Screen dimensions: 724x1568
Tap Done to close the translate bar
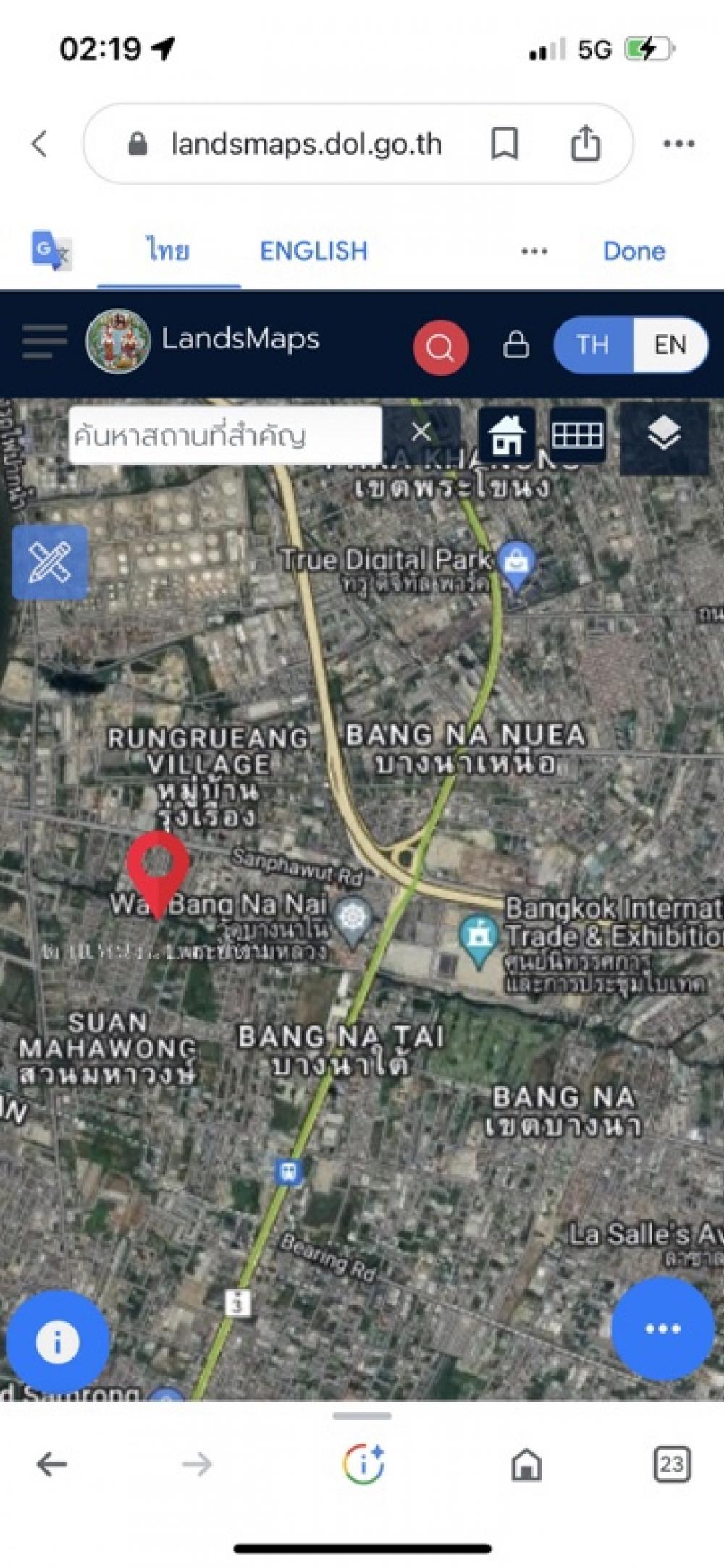[x=634, y=251]
